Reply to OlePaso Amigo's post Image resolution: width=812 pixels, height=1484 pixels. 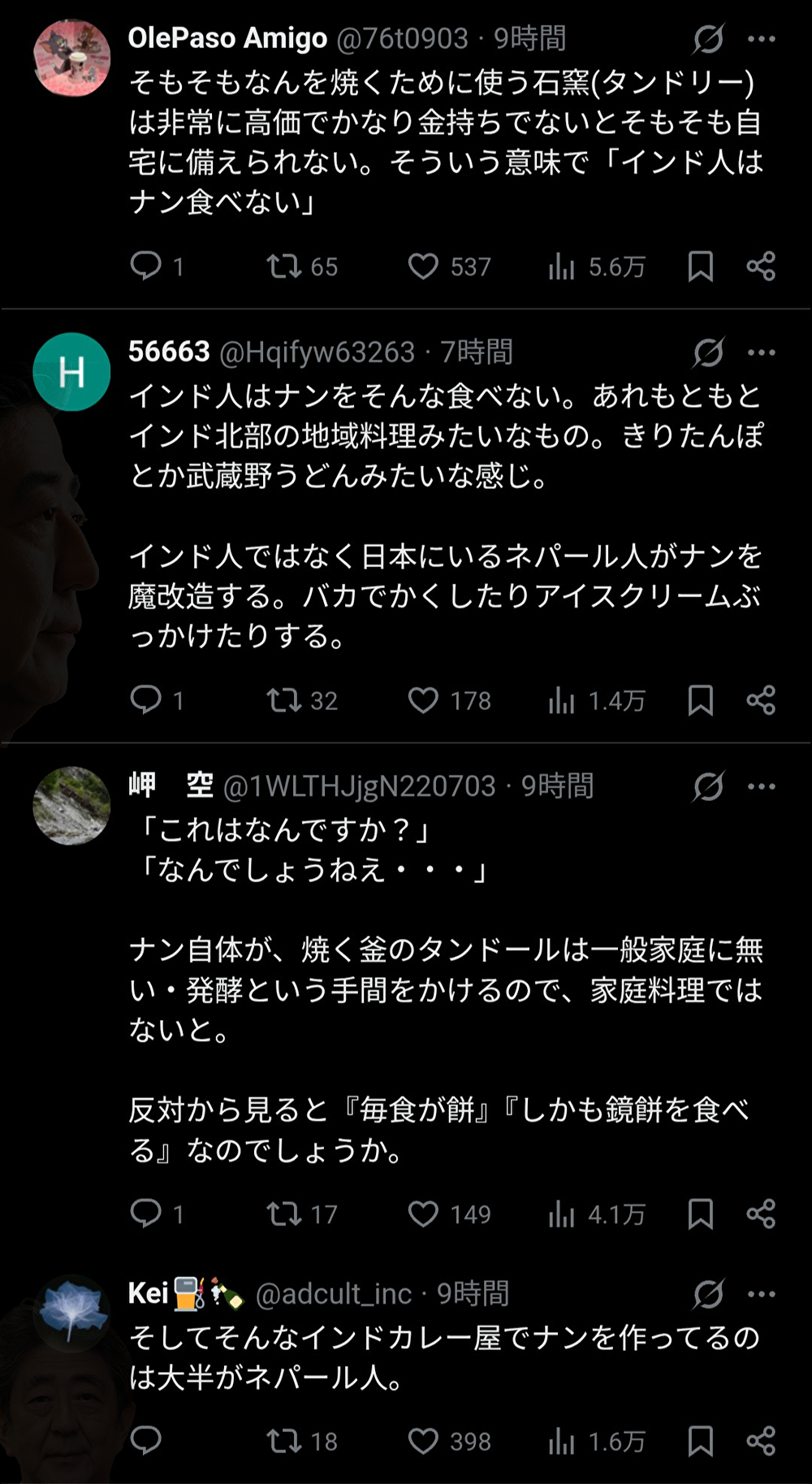pos(146,266)
